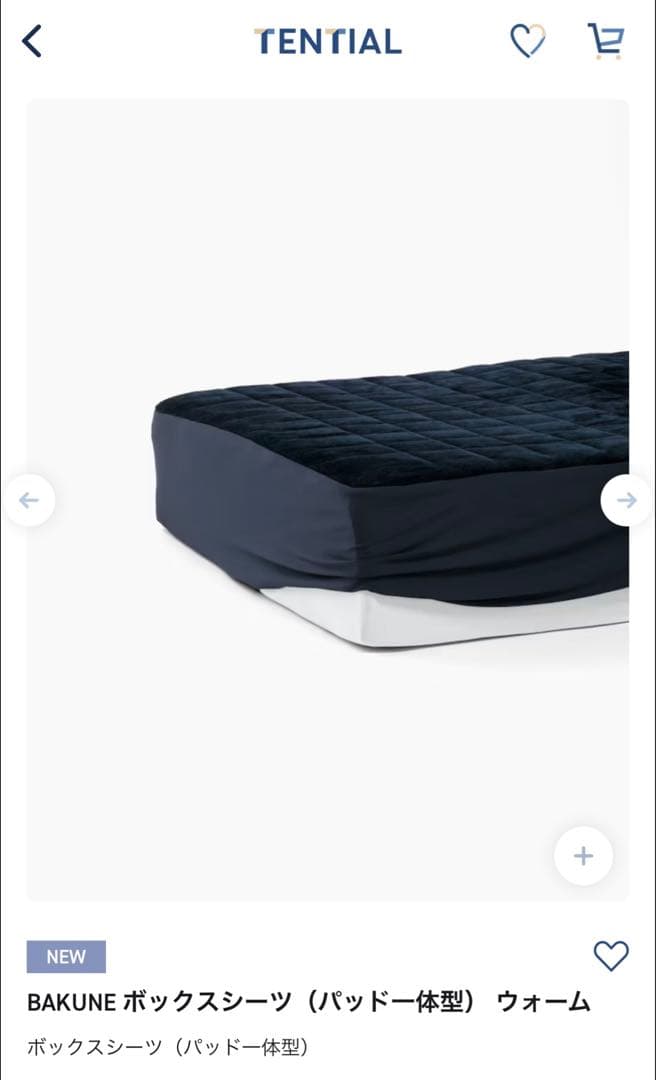This screenshot has width=656, height=1080.
Task: Show the previous product image
Action: pyautogui.click(x=29, y=500)
